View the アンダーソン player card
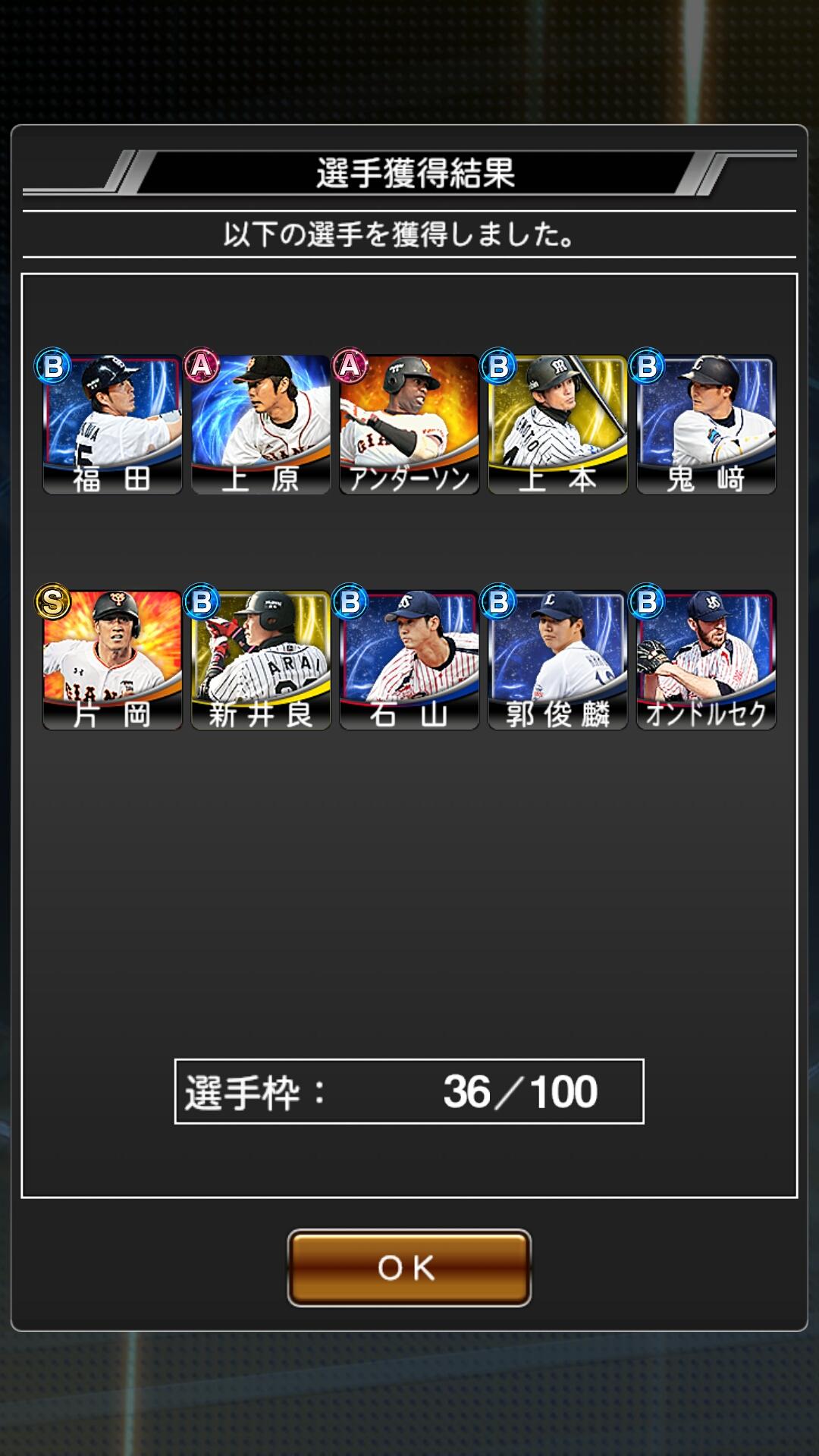This screenshot has height=1456, width=819. coord(409,424)
